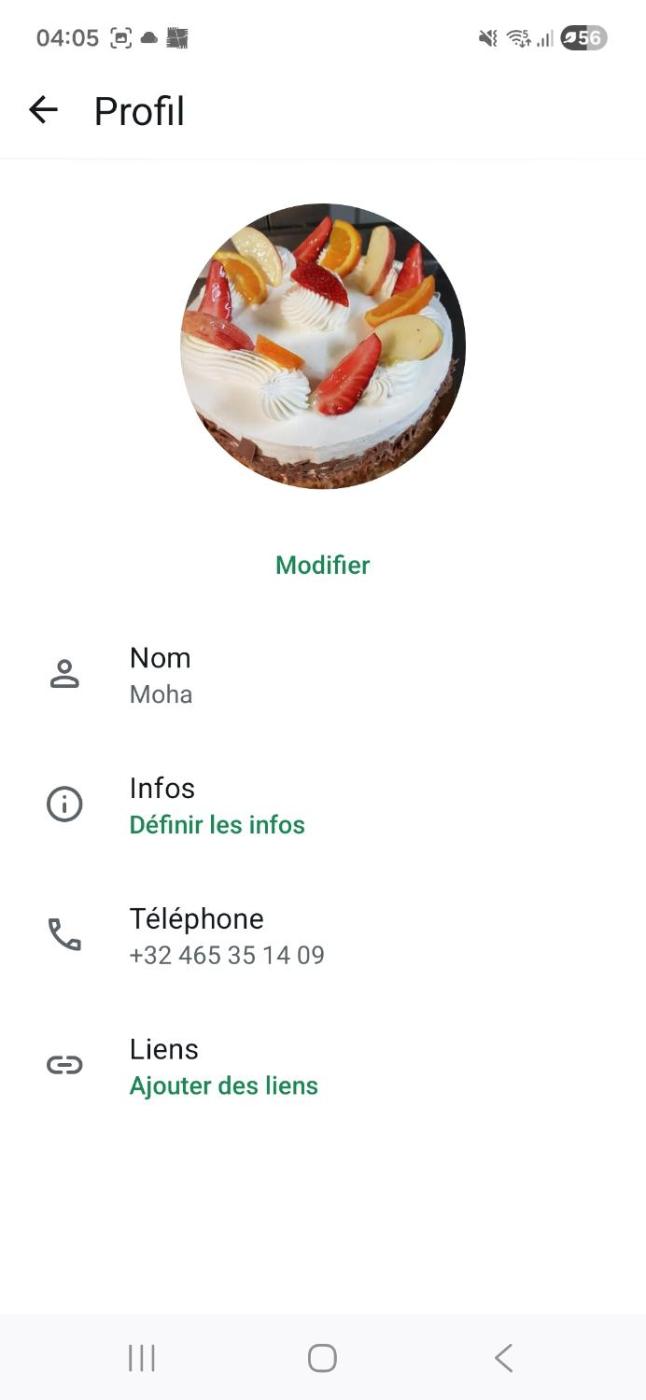Tap Modifier to change the photo
This screenshot has height=1400, width=646.
click(x=322, y=565)
